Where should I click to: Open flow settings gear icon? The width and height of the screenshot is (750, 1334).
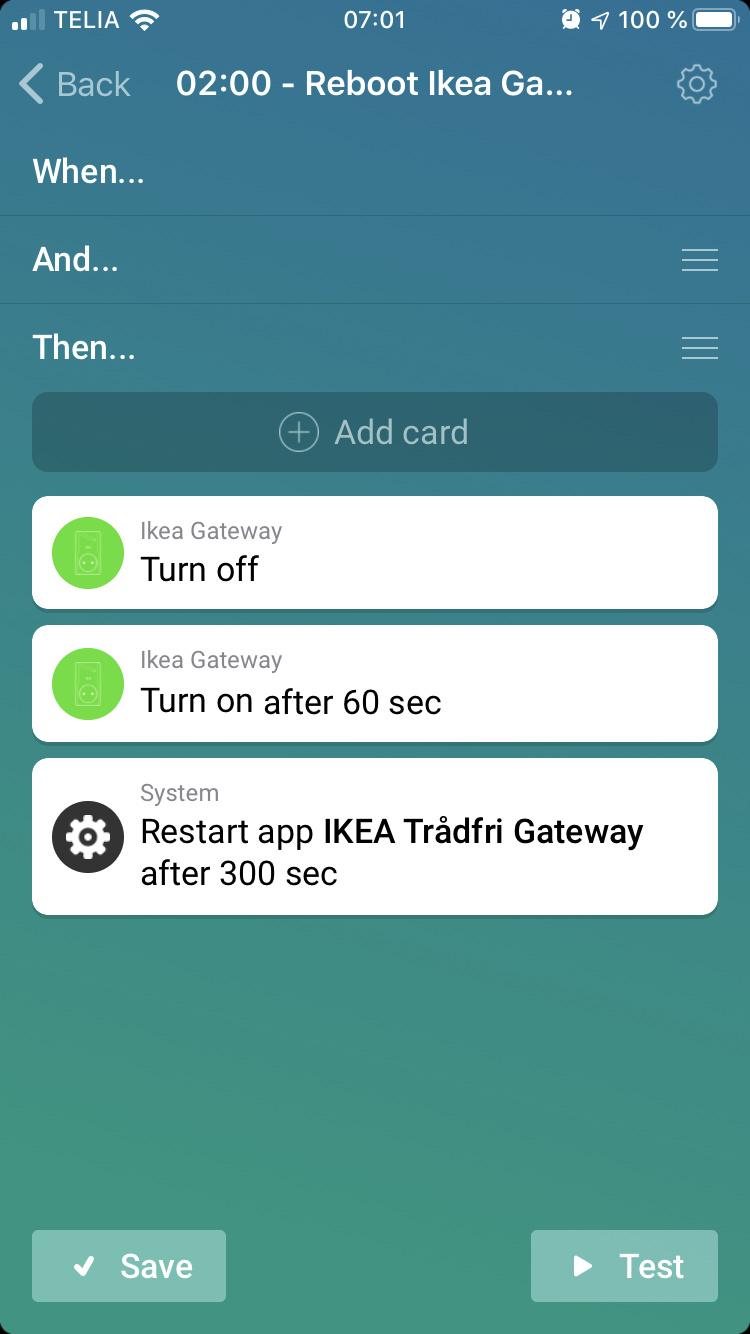coord(697,84)
